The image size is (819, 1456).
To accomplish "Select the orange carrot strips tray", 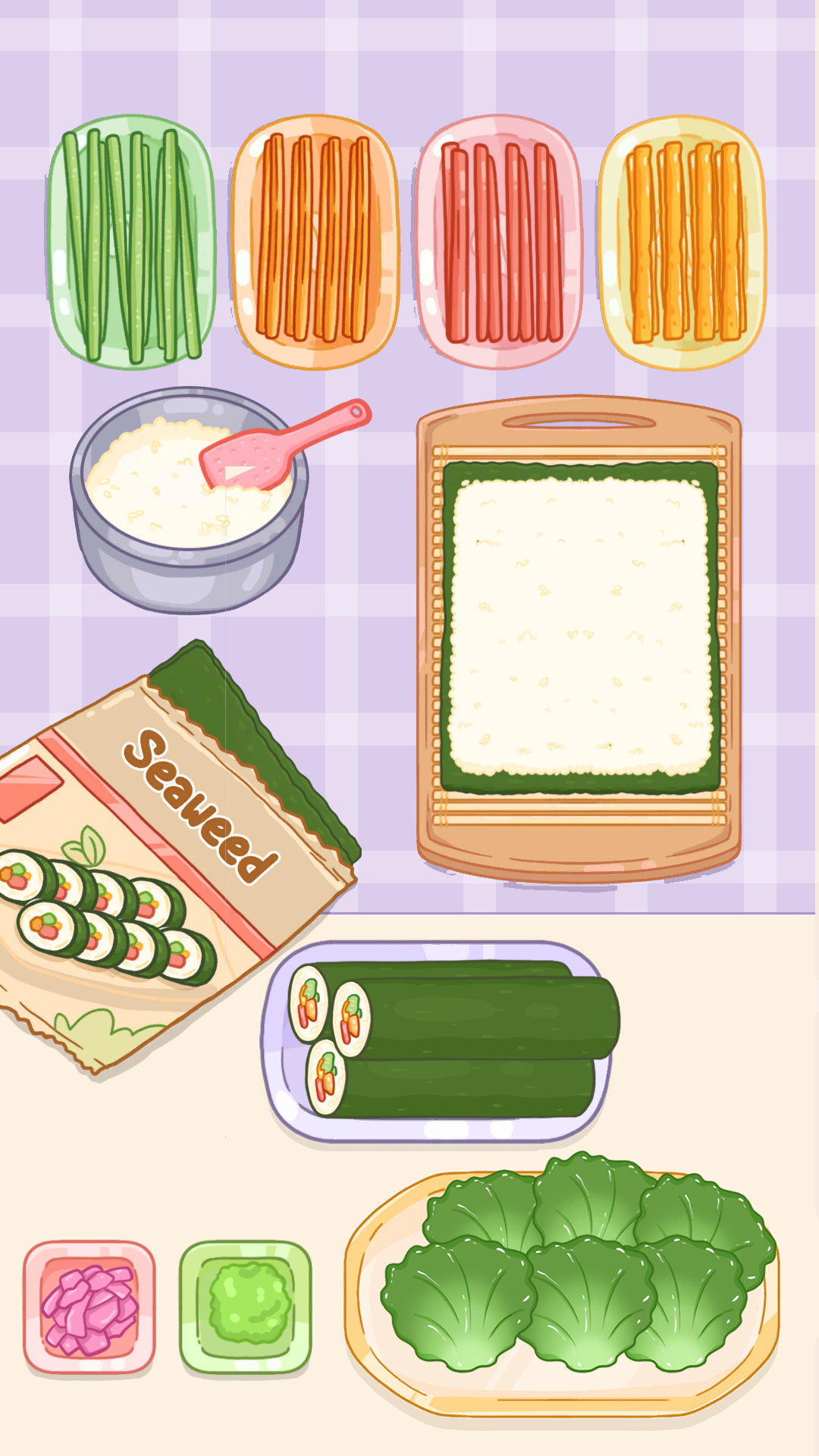I will 315,243.
